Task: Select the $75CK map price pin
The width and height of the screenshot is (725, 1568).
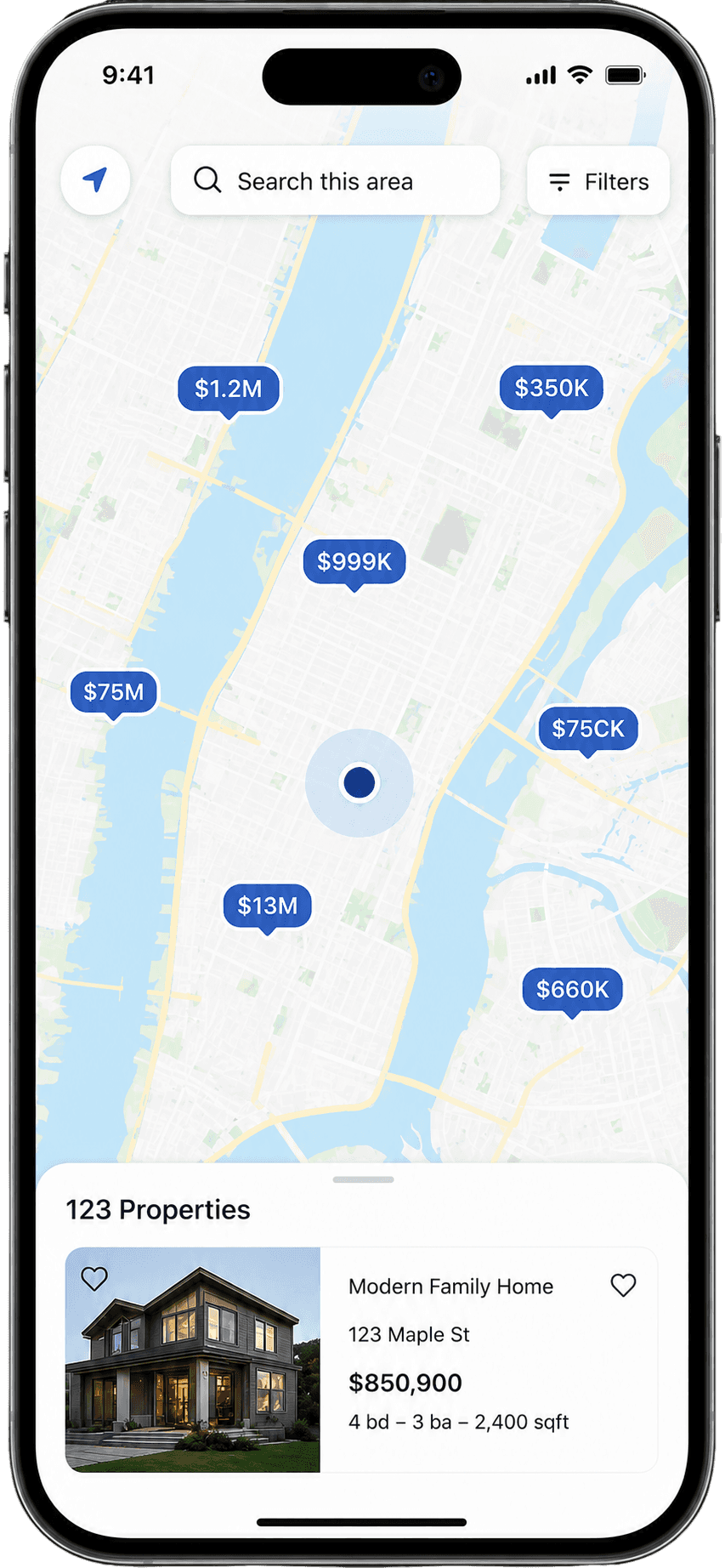Action: pyautogui.click(x=588, y=730)
